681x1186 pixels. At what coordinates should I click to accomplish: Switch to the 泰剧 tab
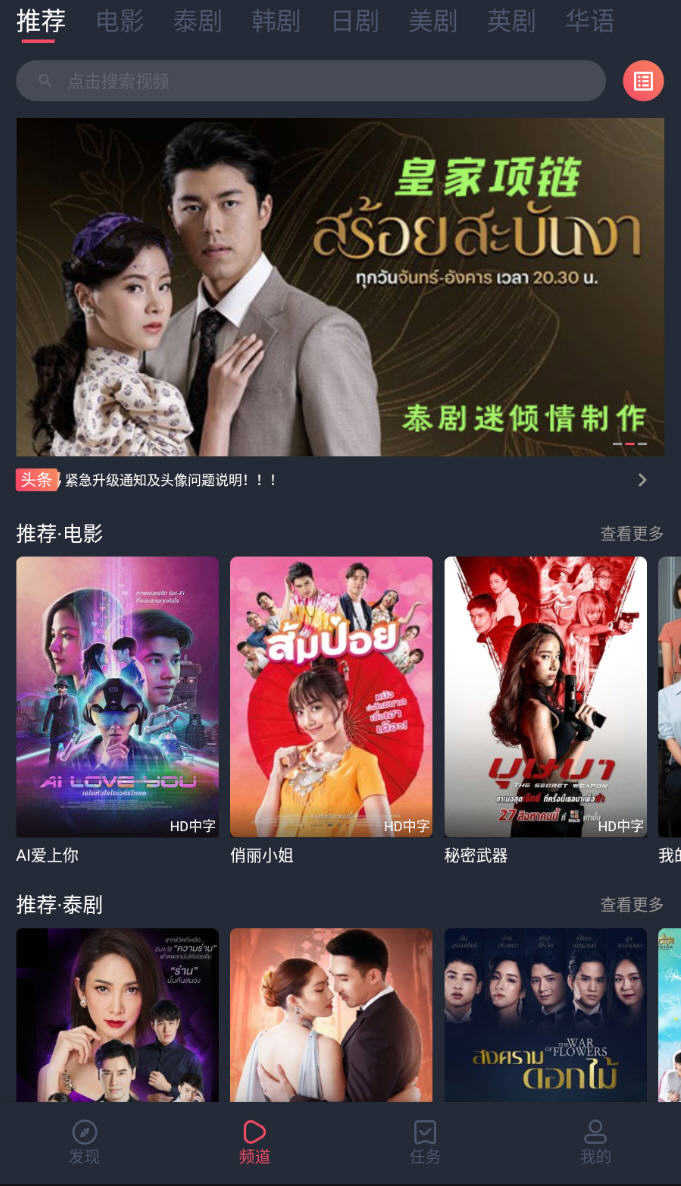click(197, 21)
